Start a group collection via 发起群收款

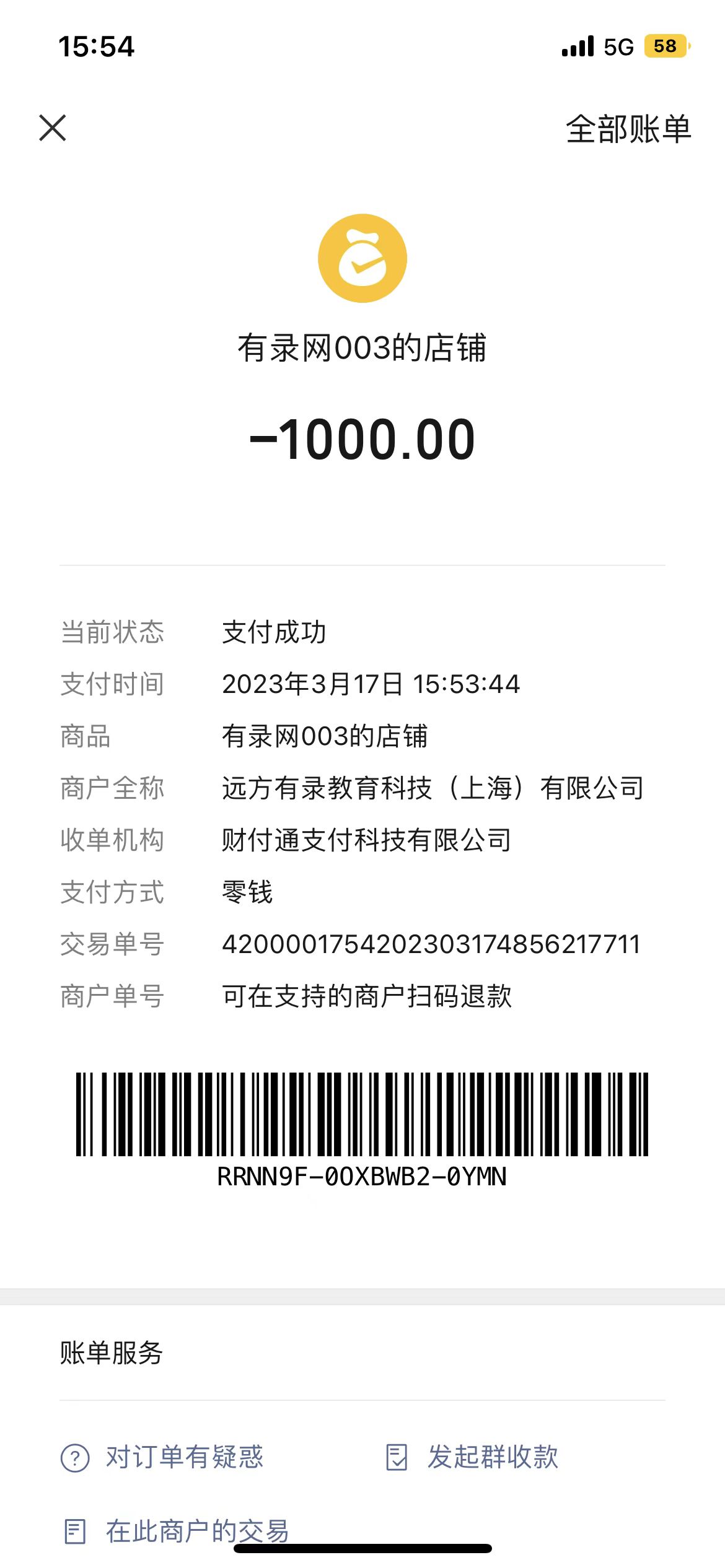click(x=472, y=1457)
